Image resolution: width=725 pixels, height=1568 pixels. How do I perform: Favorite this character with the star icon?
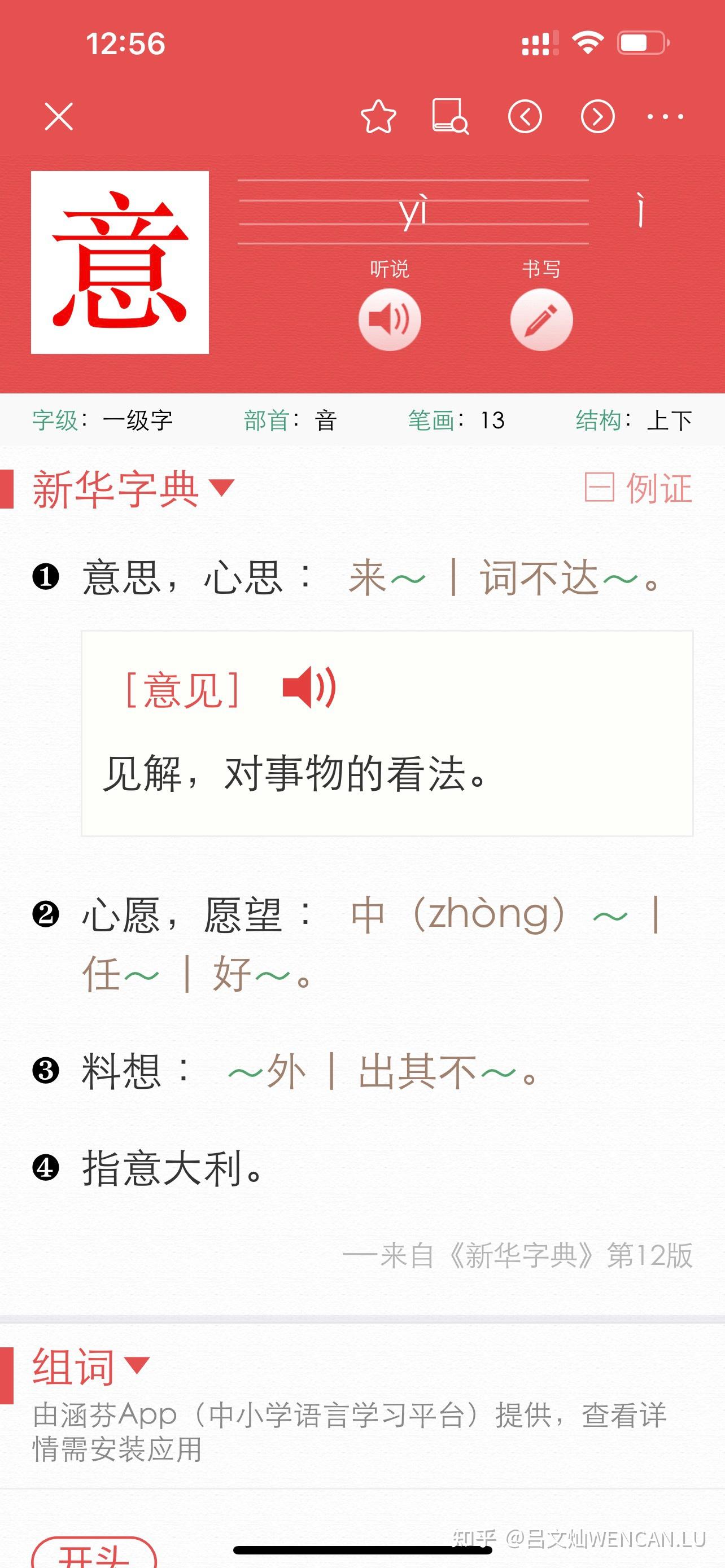378,116
